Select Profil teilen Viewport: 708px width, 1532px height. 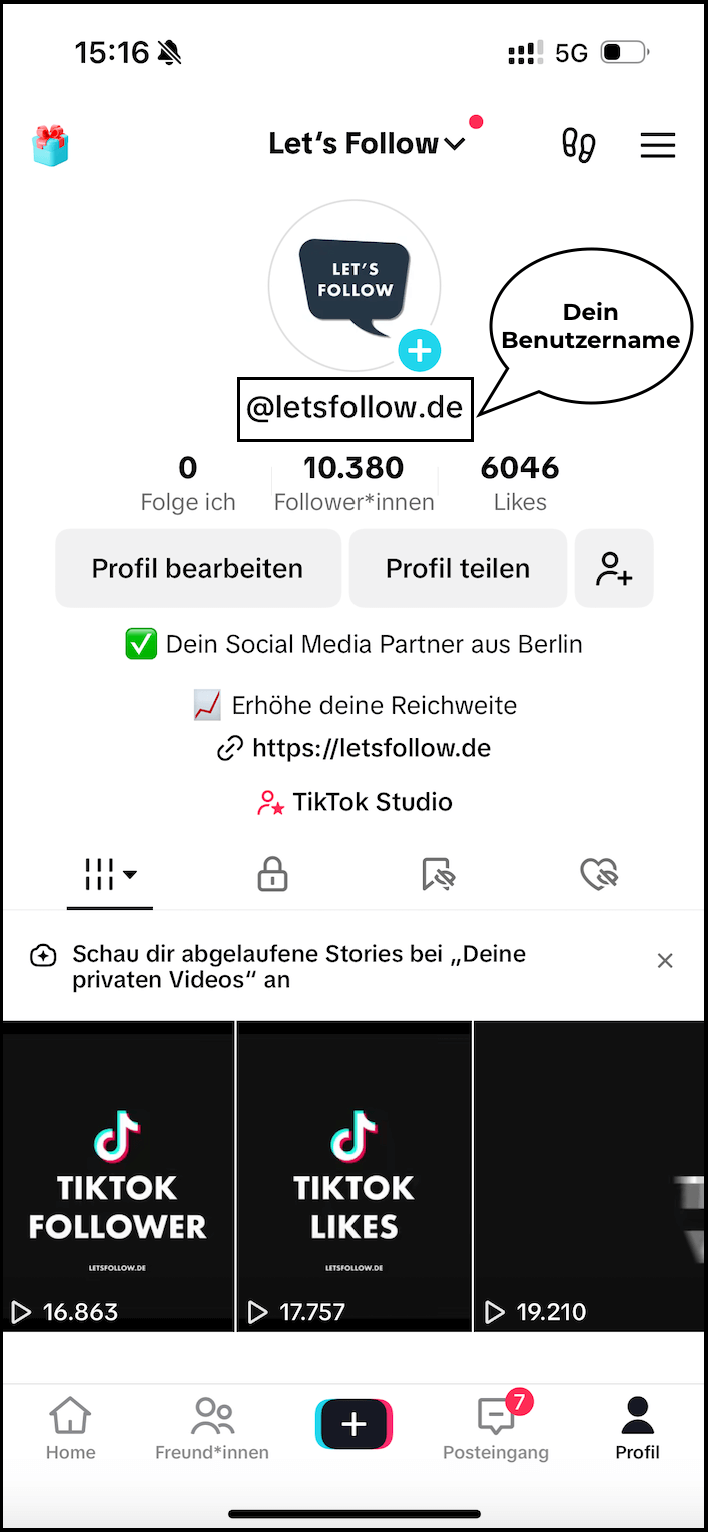click(x=458, y=568)
